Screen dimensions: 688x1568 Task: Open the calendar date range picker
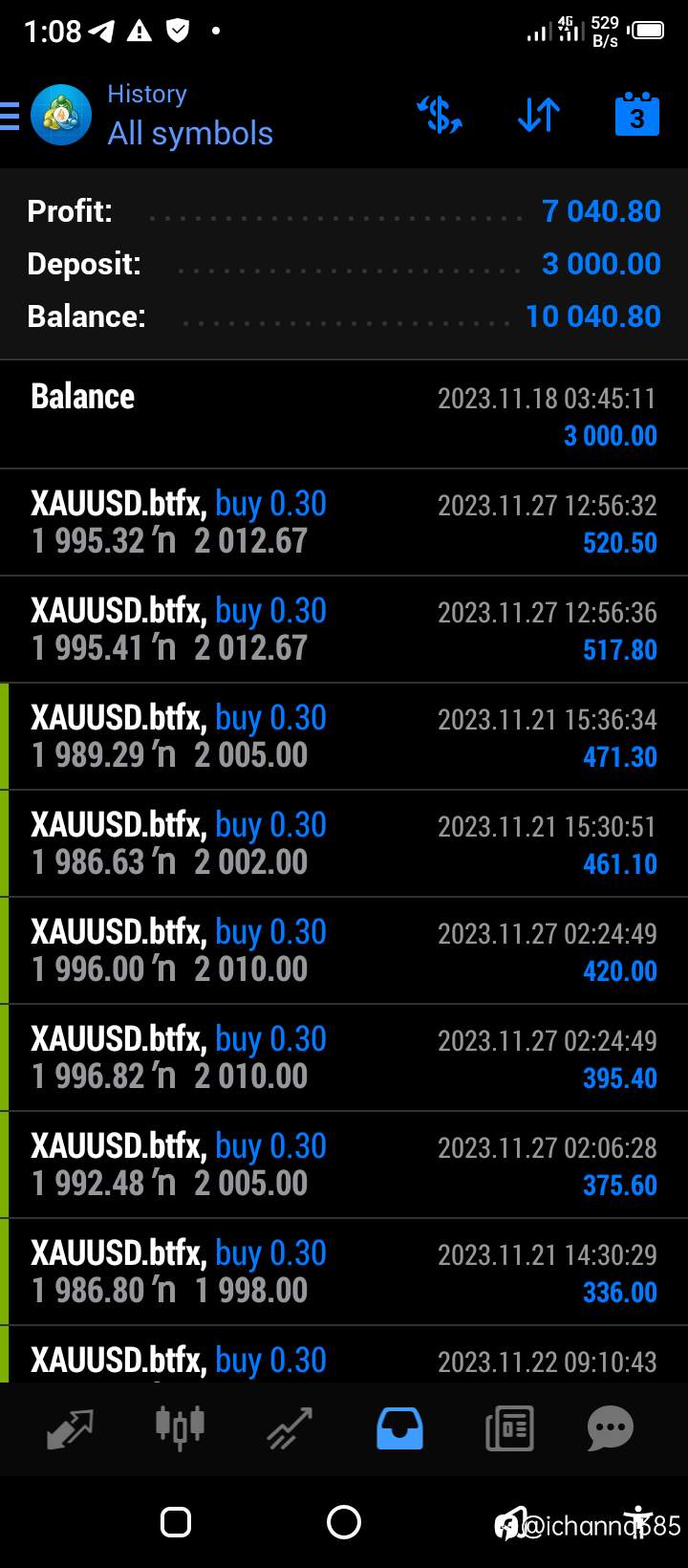pos(637,115)
